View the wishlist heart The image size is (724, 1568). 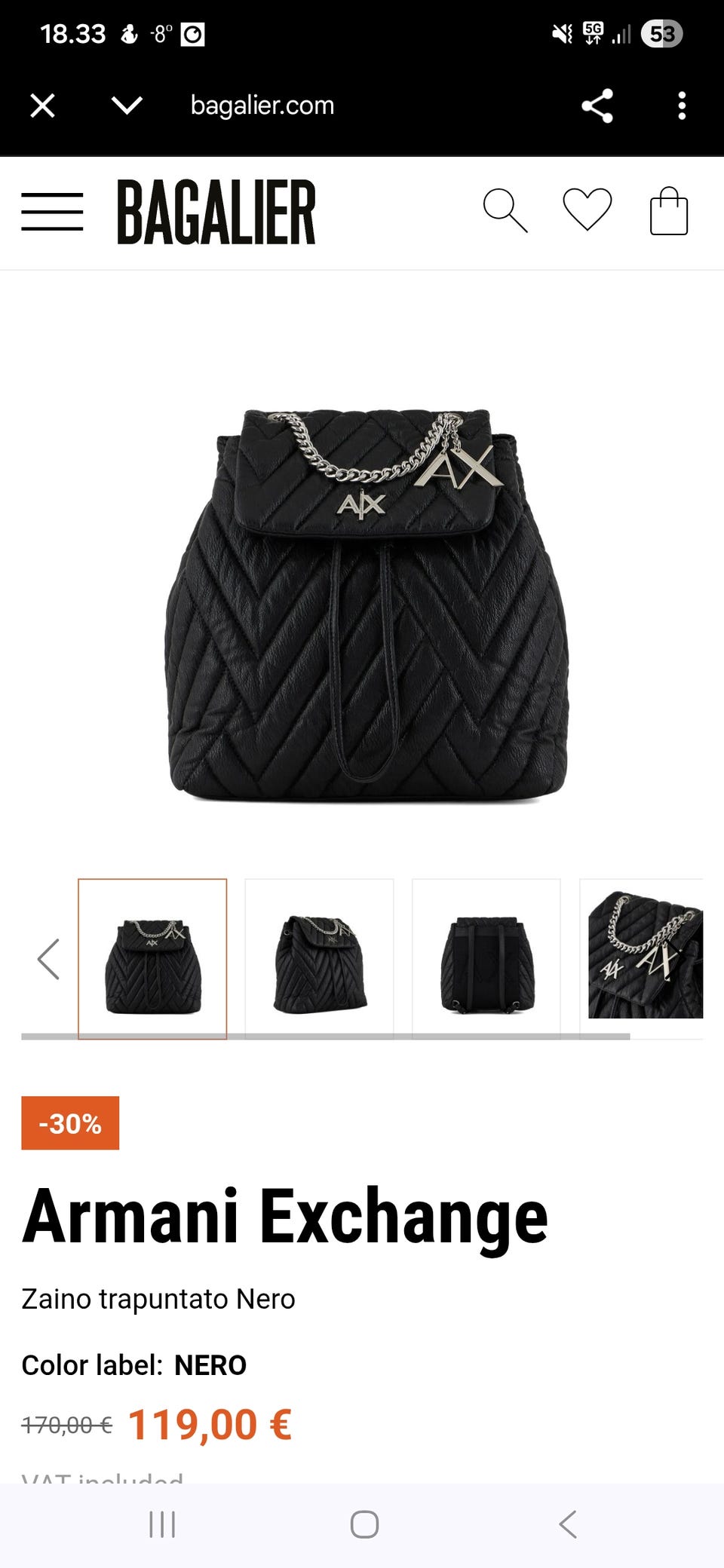coord(587,210)
